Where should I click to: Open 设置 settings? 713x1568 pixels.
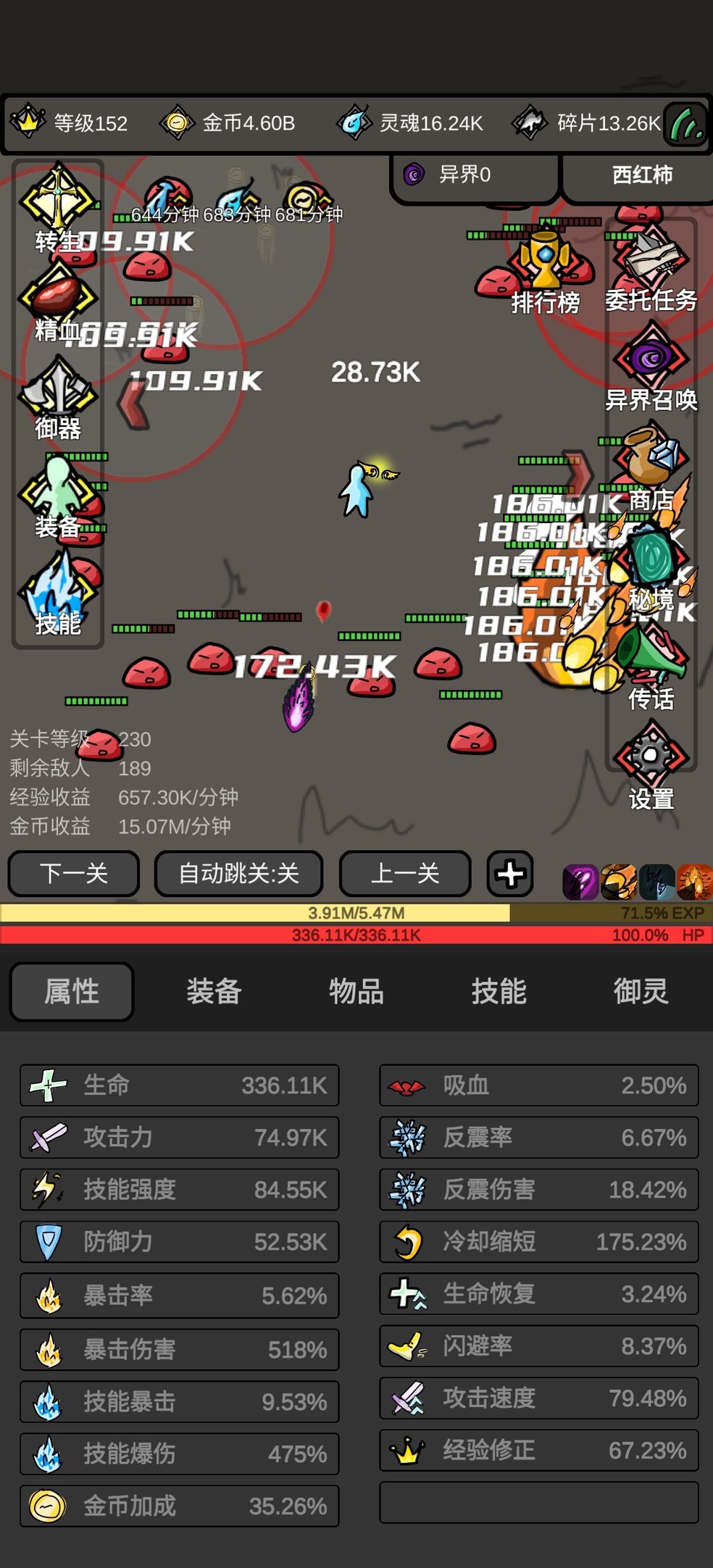[x=651, y=767]
